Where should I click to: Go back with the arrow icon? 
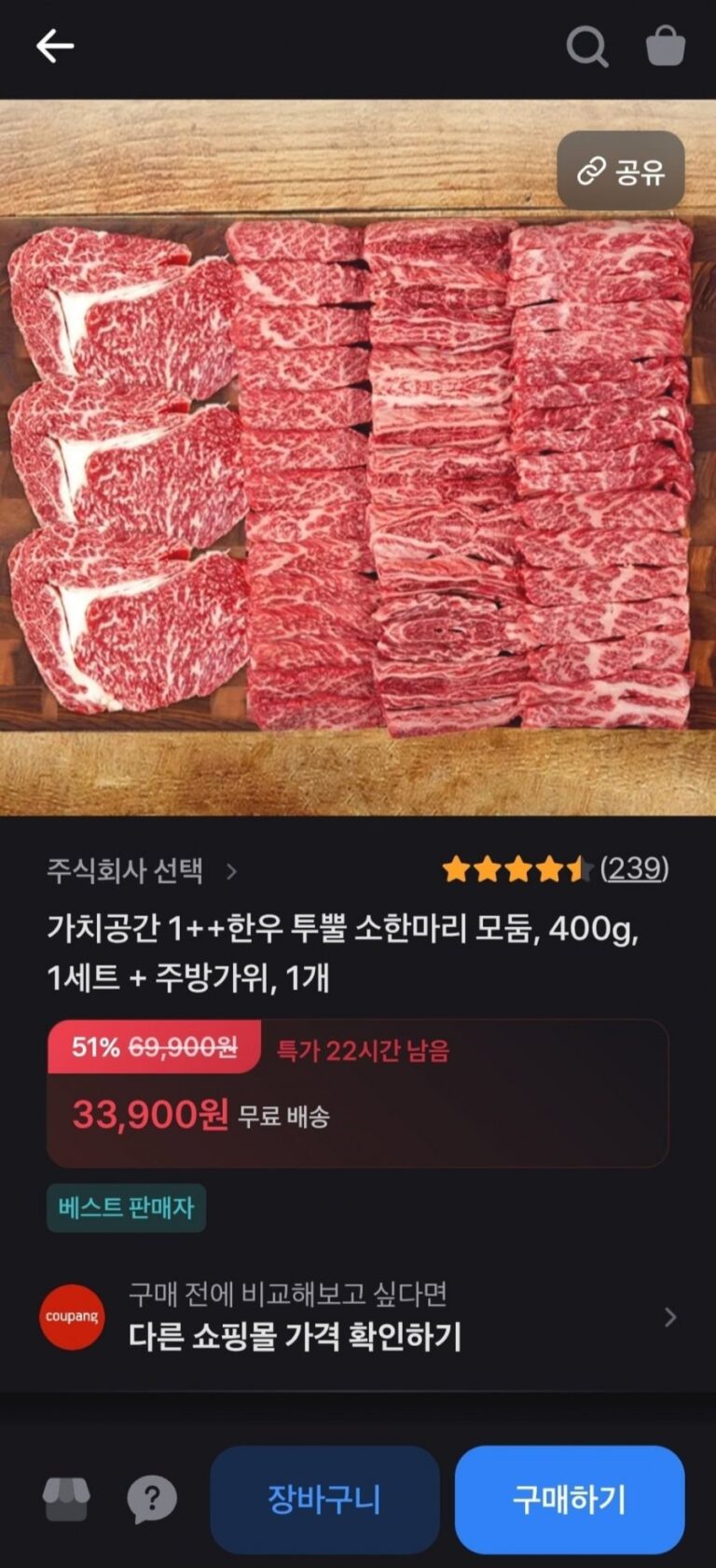coord(54,46)
